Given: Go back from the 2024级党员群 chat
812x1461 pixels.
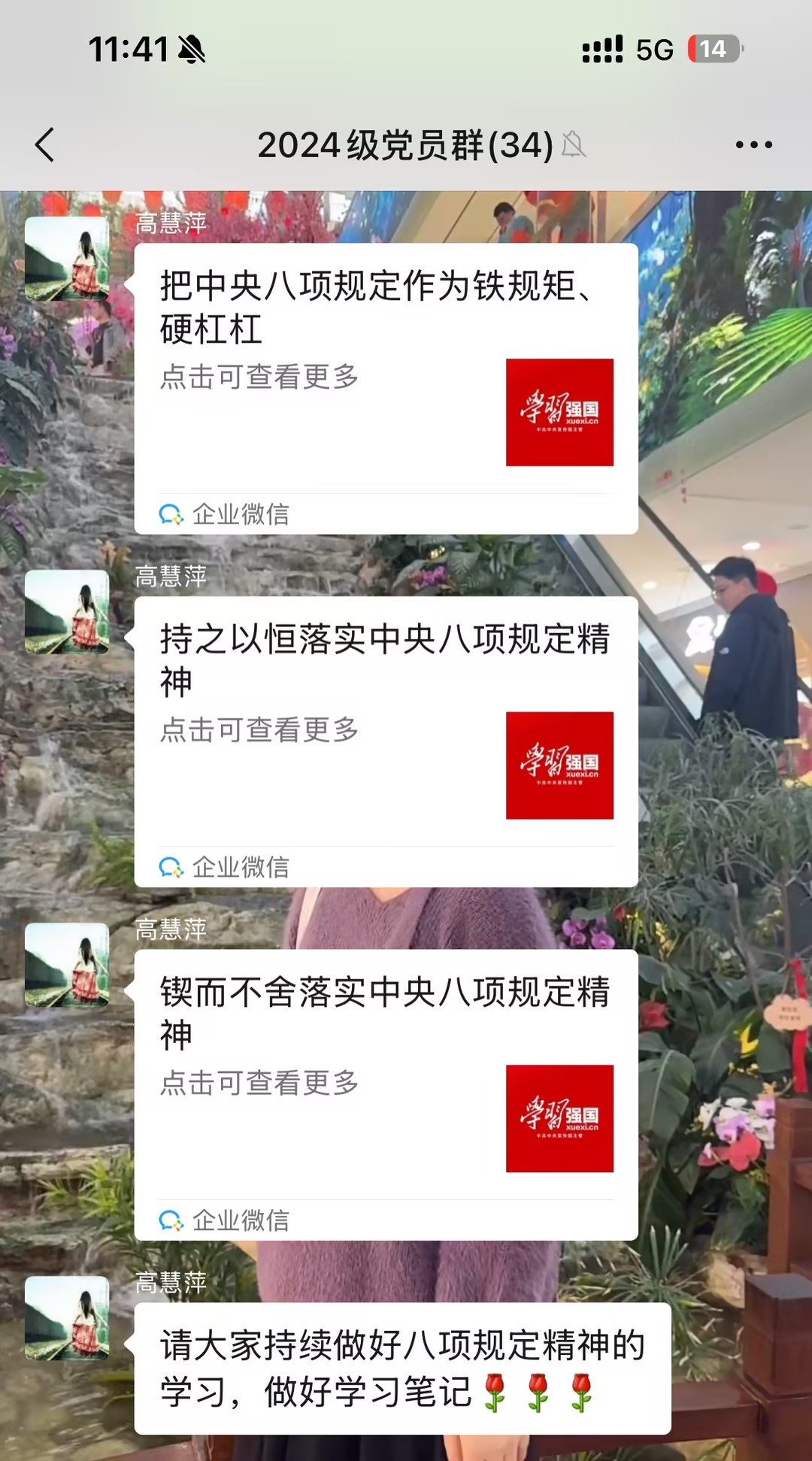Looking at the screenshot, I should 45,144.
